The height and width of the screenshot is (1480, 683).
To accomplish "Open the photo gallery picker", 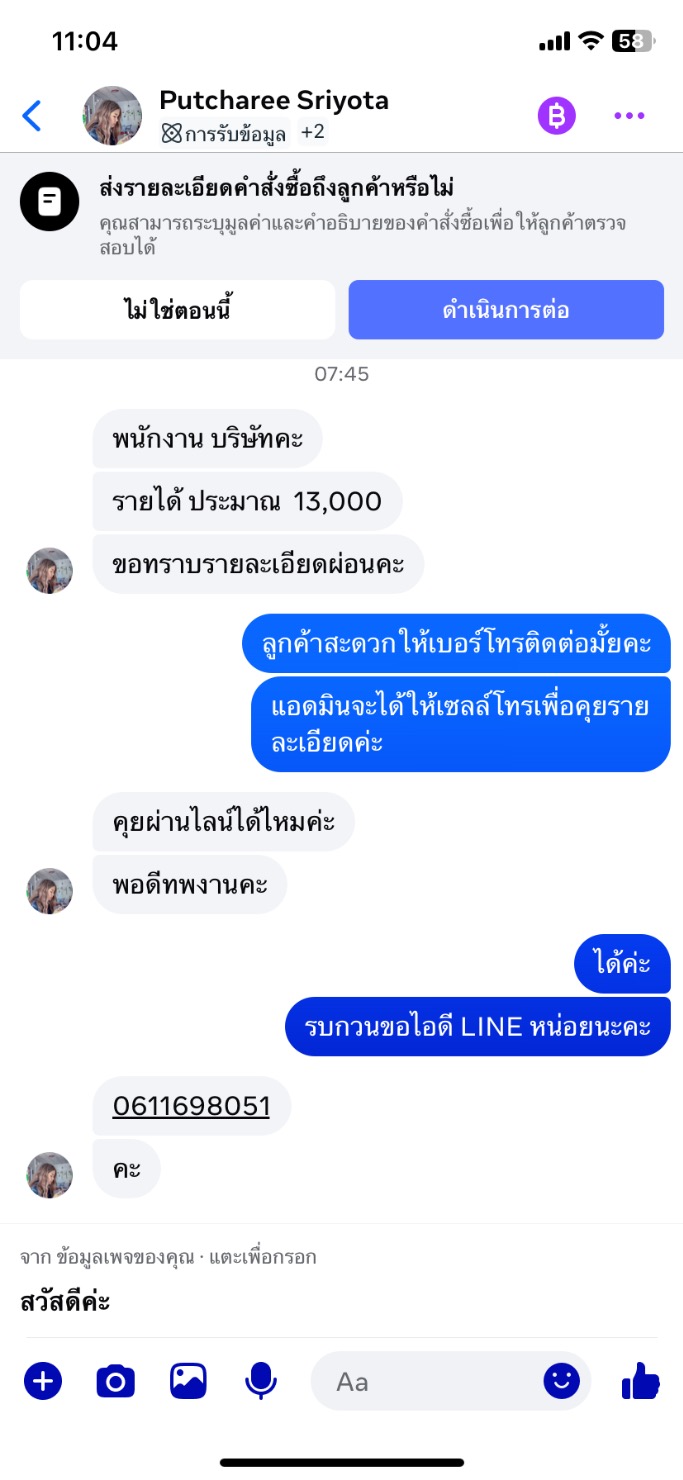I will [188, 1381].
